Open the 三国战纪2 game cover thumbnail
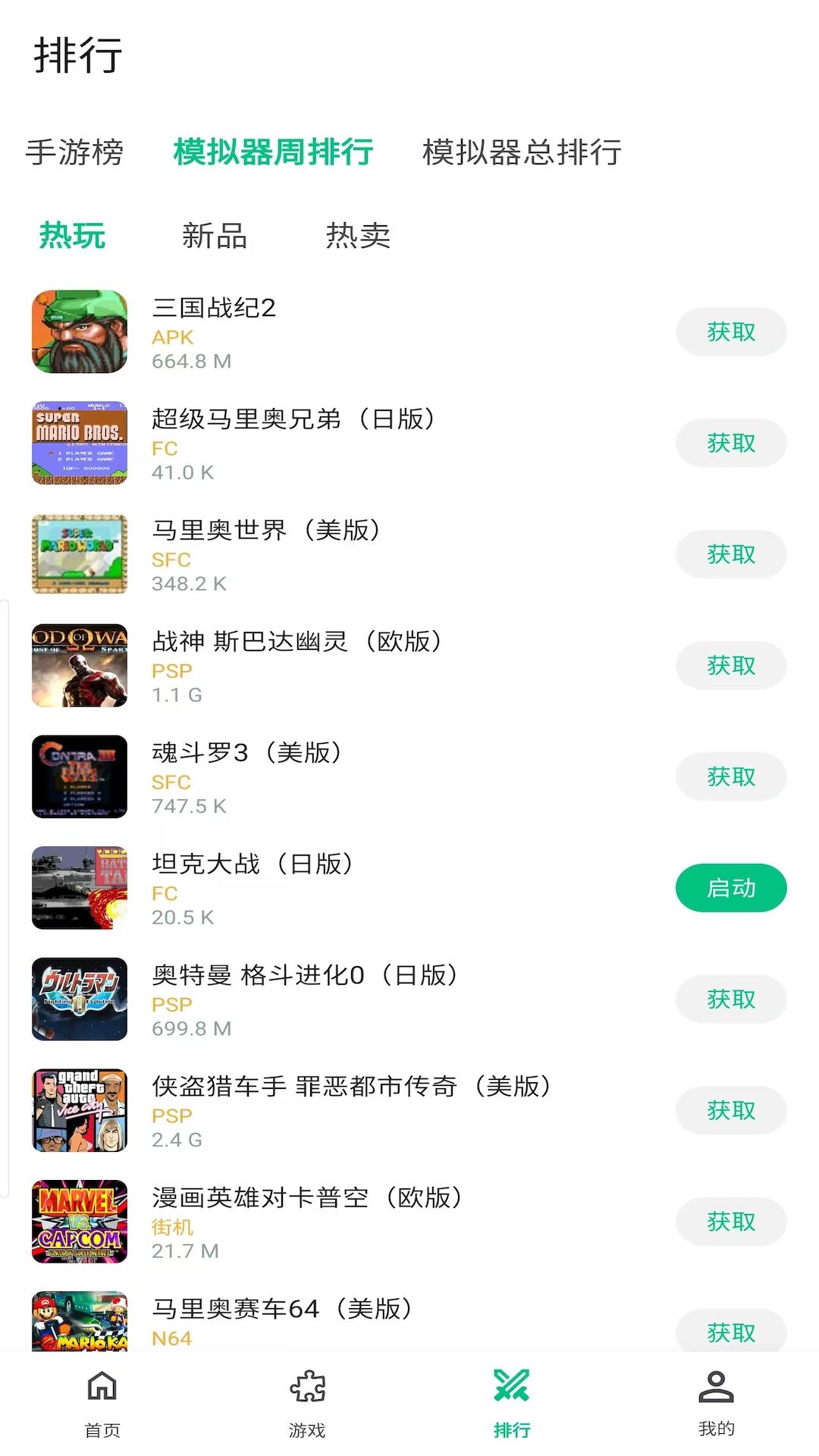 point(78,331)
